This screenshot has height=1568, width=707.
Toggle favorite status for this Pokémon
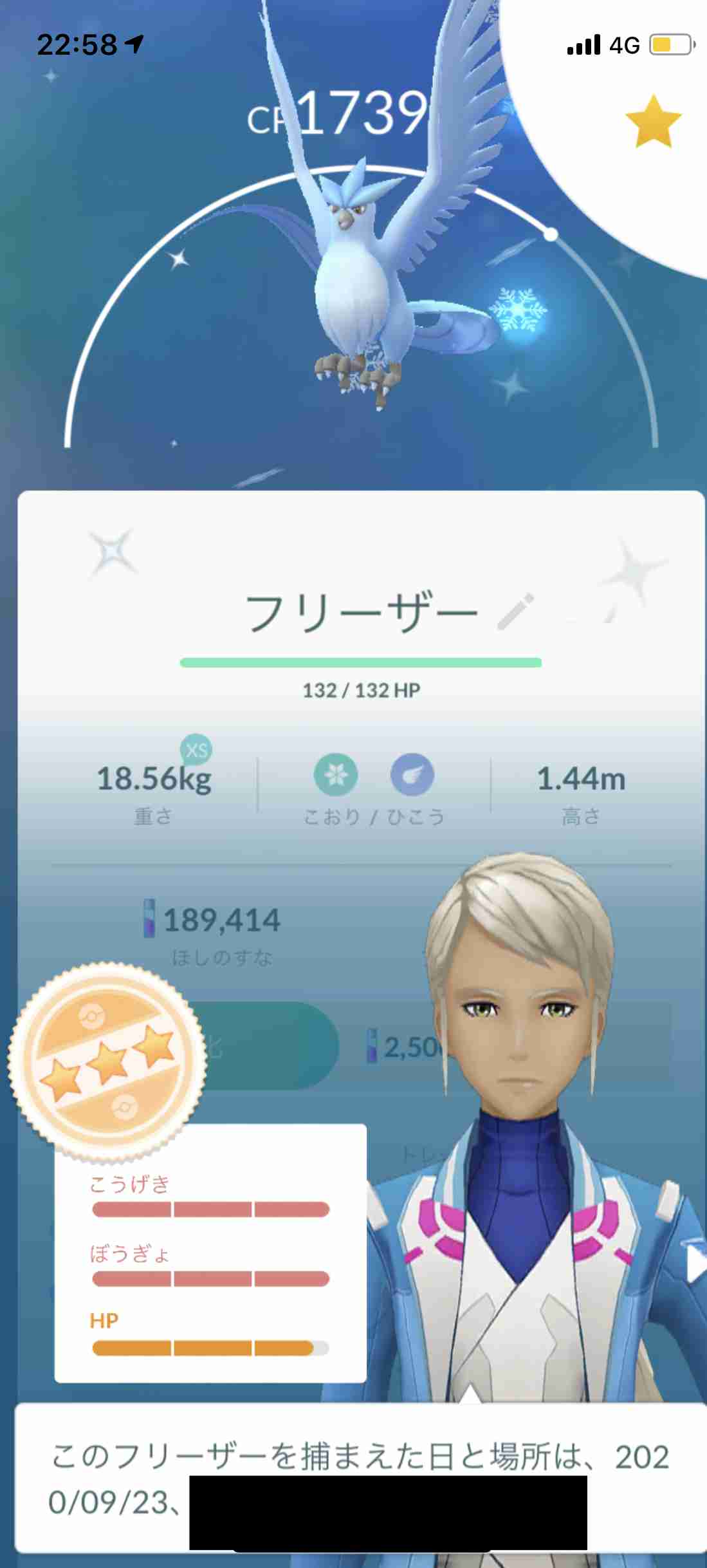point(652,118)
